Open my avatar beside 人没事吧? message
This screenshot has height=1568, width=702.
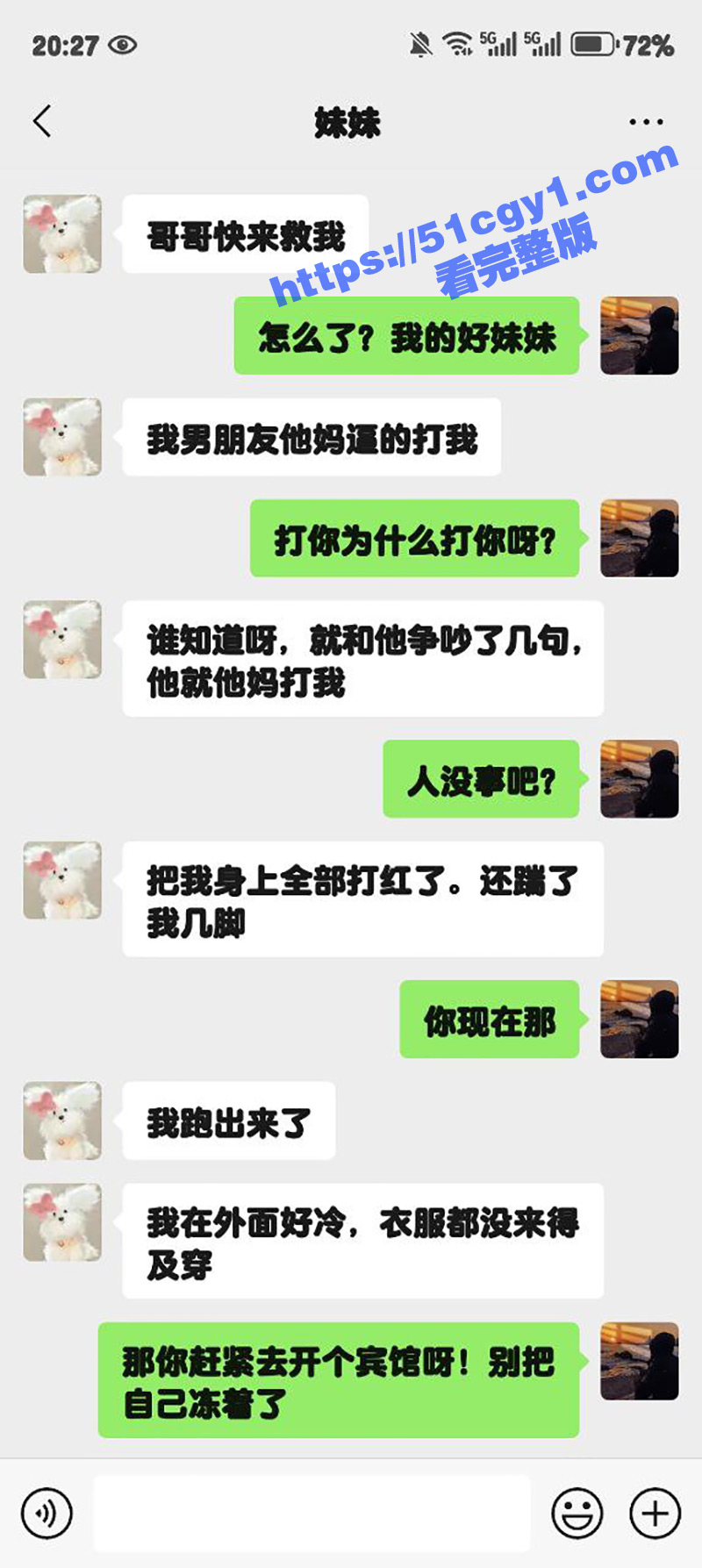[x=639, y=778]
